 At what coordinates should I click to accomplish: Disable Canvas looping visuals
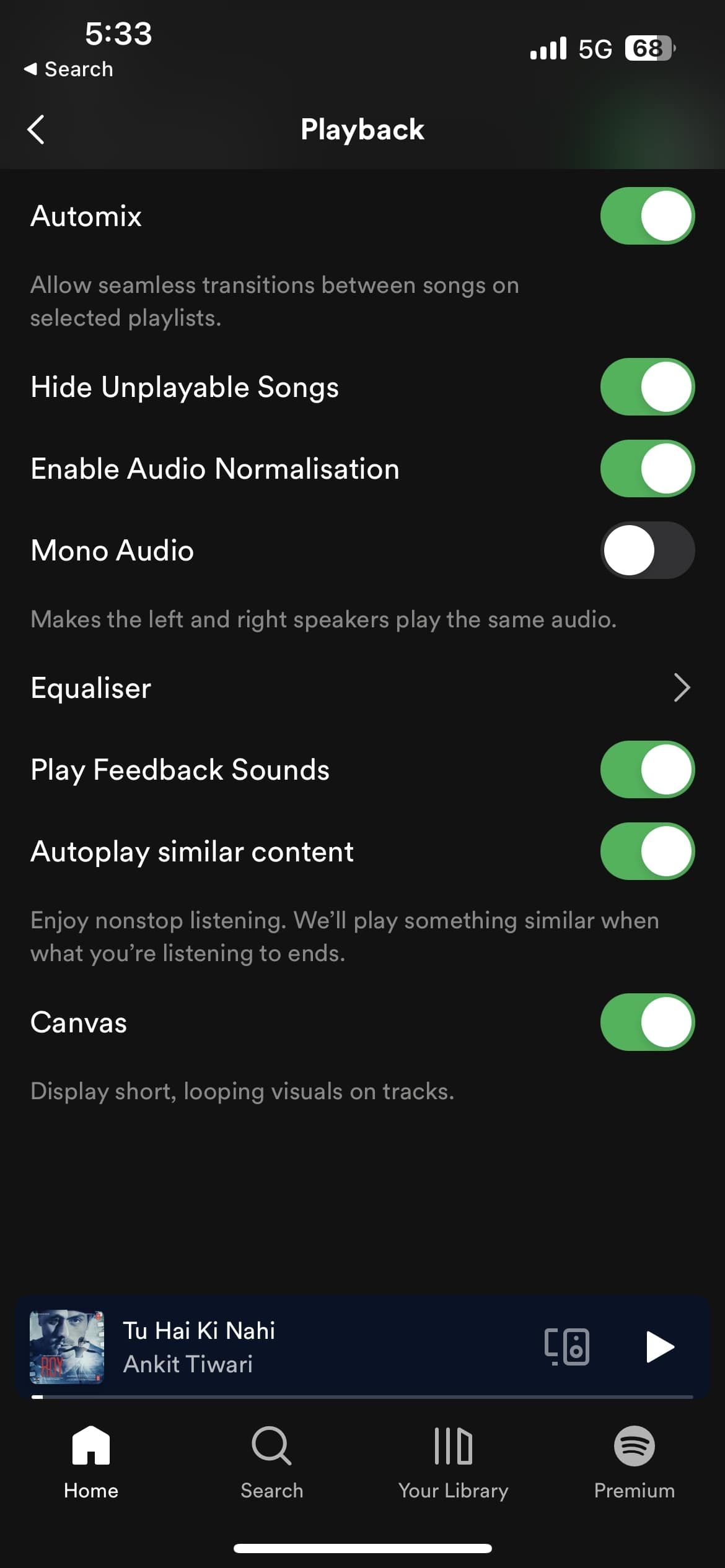coord(646,1022)
